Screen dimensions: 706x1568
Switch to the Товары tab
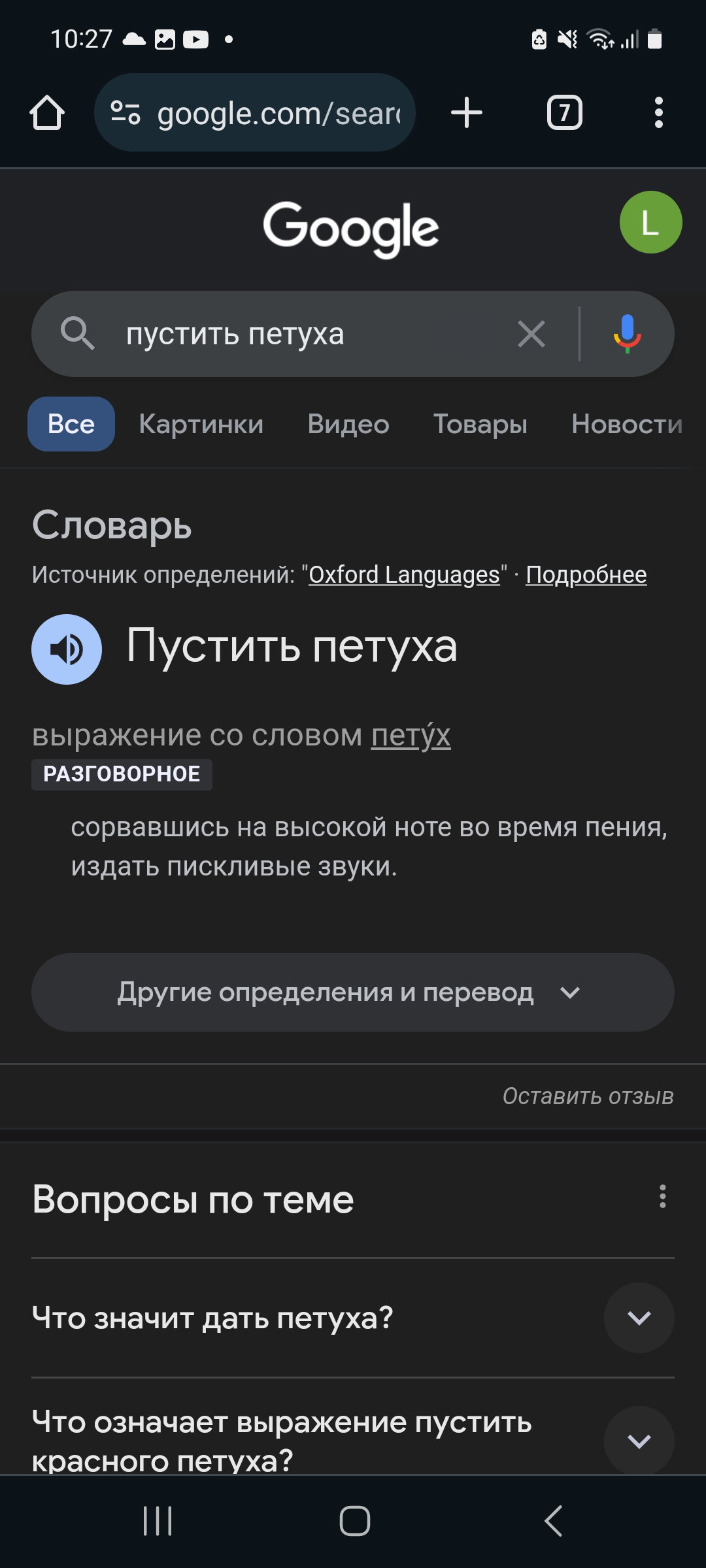click(480, 424)
